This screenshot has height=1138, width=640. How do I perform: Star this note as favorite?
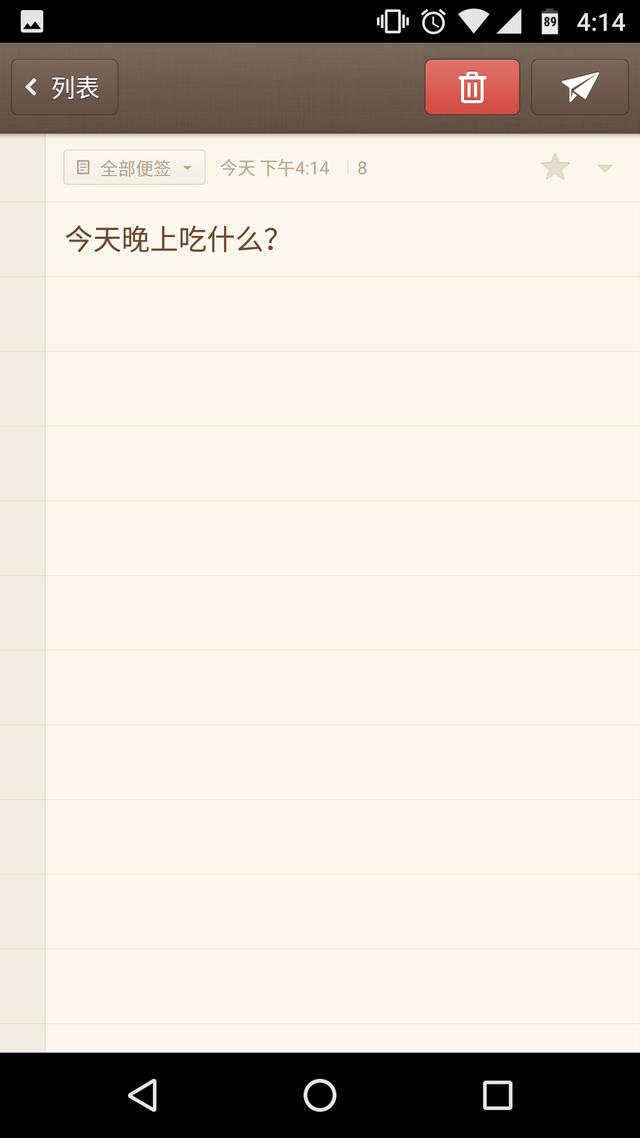pyautogui.click(x=555, y=167)
